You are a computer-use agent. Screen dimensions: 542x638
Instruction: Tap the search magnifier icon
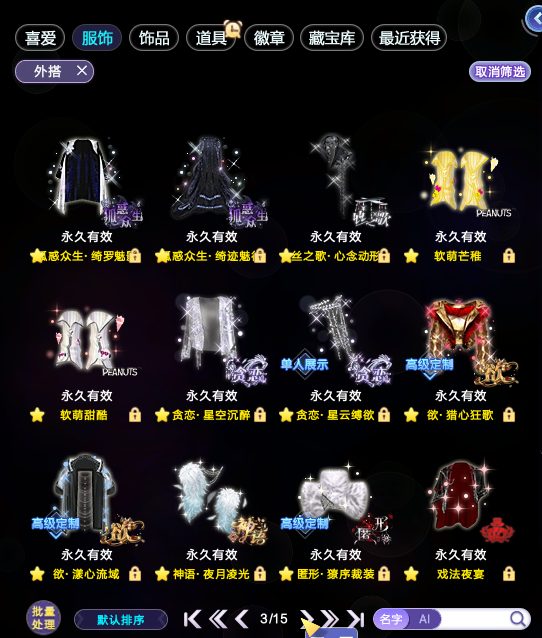(518, 619)
